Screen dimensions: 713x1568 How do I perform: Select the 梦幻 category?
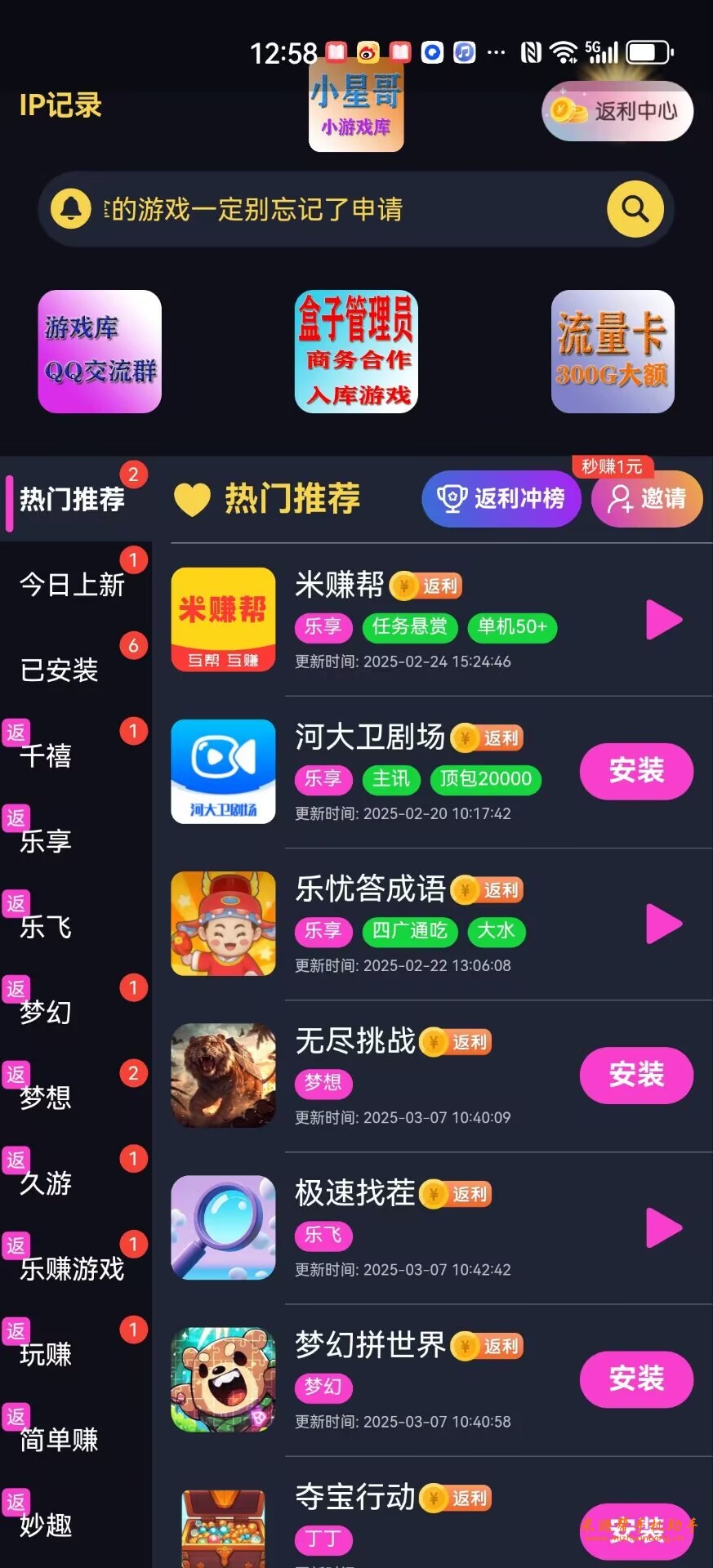tap(47, 1012)
